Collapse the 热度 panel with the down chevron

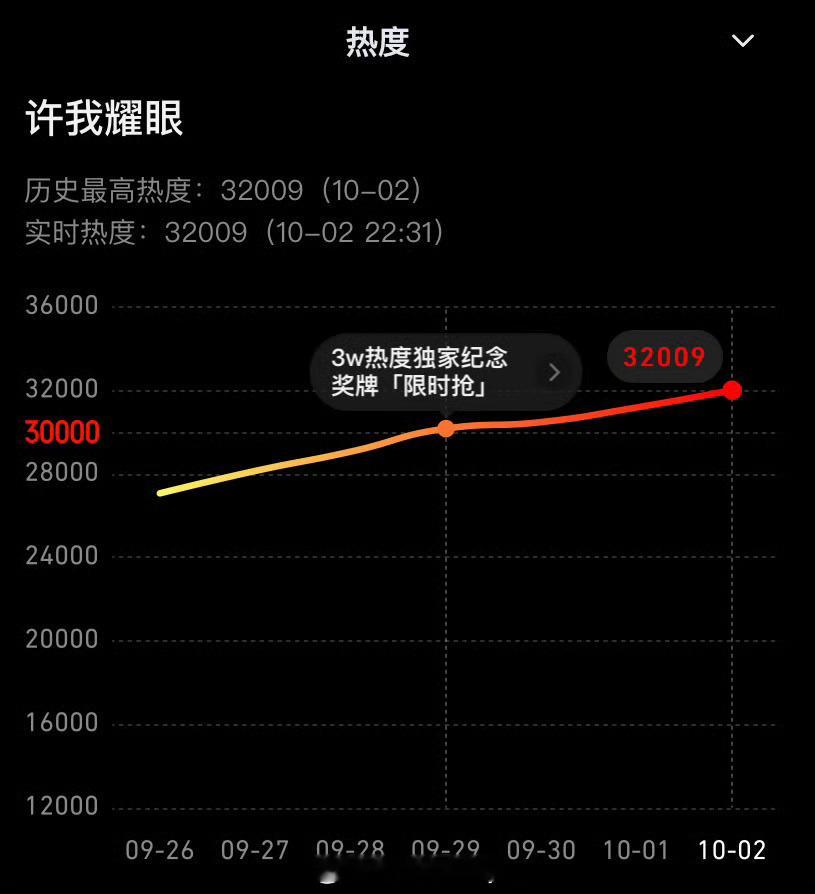742,41
